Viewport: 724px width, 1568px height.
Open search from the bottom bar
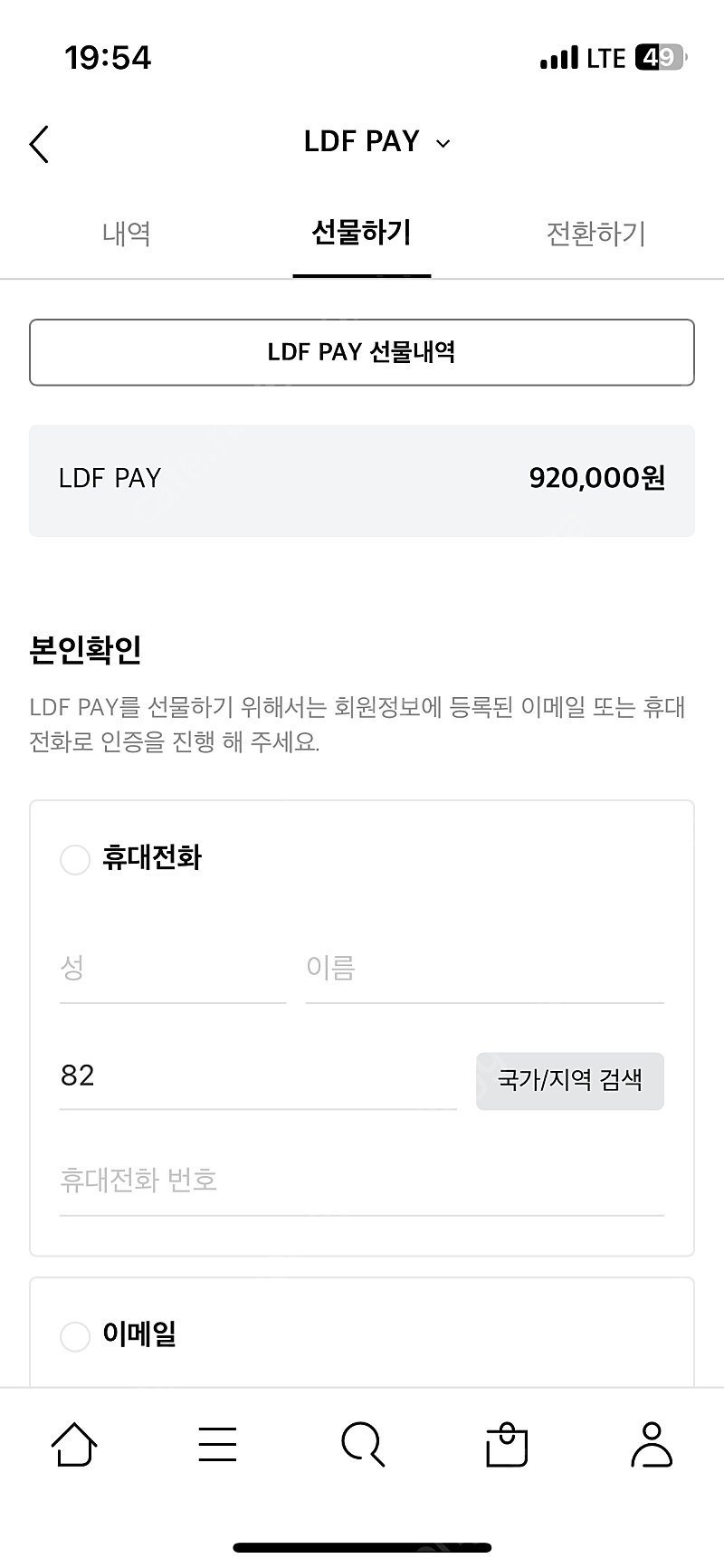[x=363, y=1443]
